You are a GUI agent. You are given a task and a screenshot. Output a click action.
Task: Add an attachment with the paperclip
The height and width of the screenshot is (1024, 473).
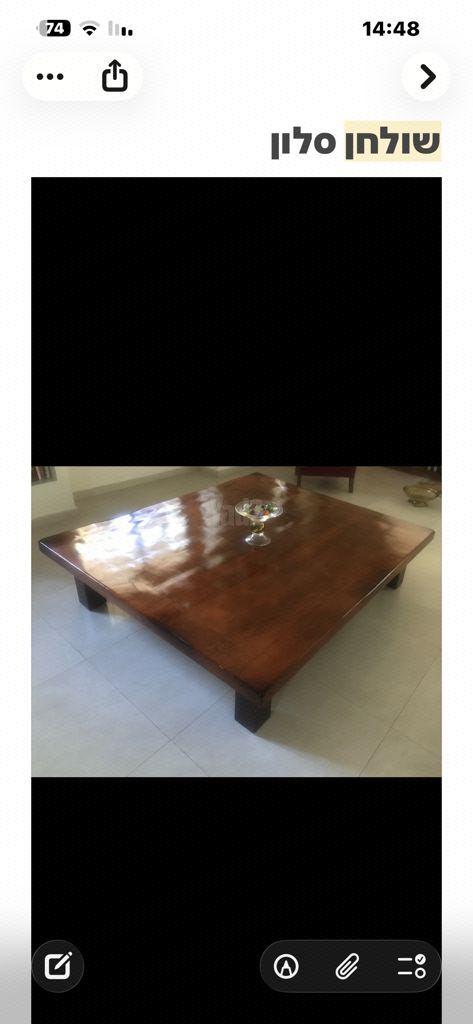pos(348,966)
